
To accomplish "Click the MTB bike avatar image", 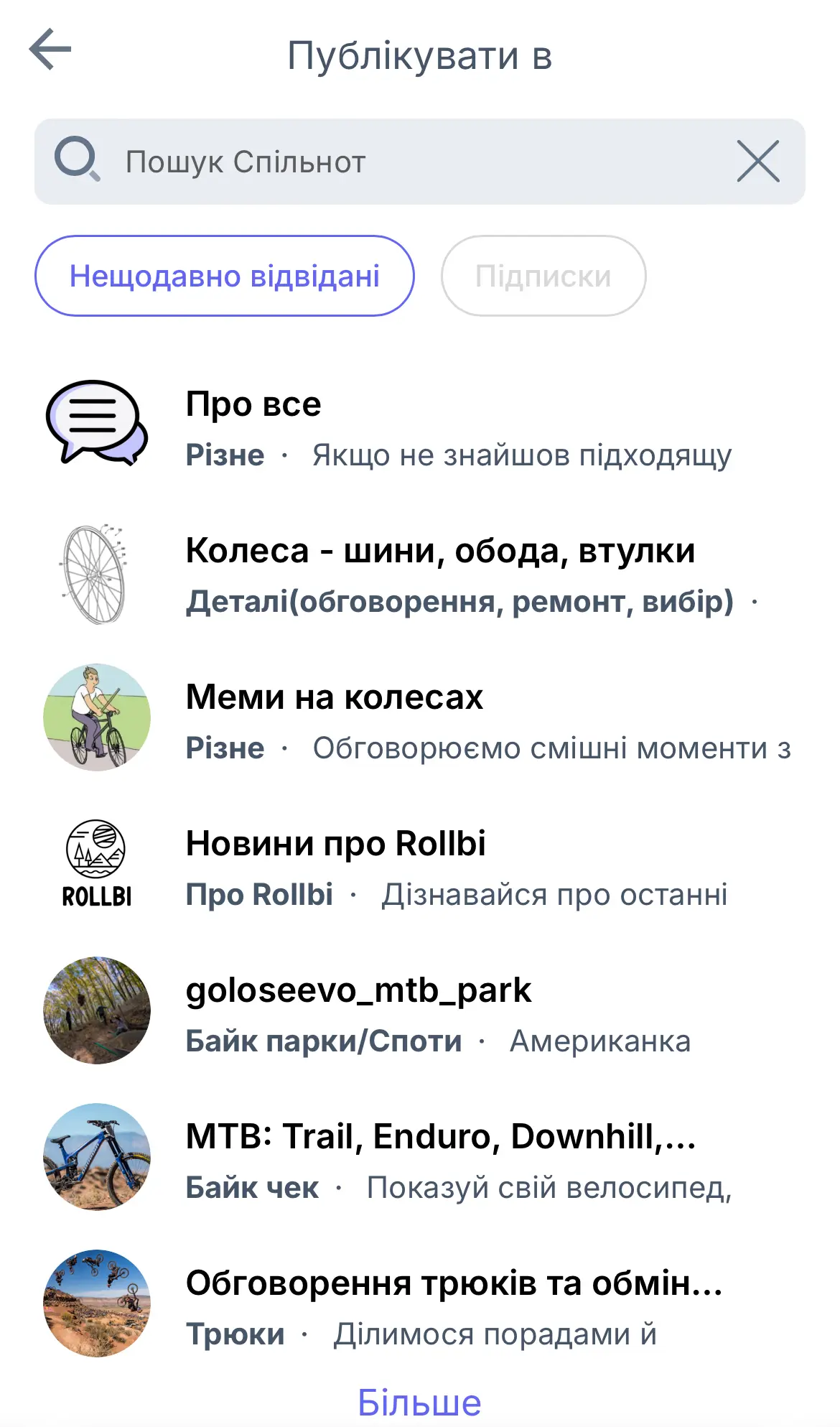I will point(98,1156).
